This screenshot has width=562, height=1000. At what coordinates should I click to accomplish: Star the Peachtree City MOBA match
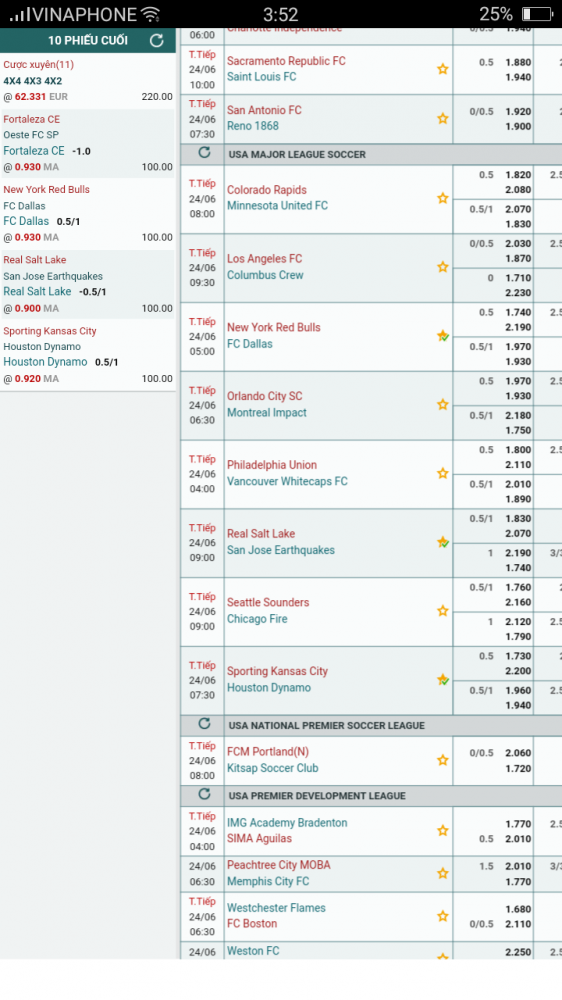(443, 874)
